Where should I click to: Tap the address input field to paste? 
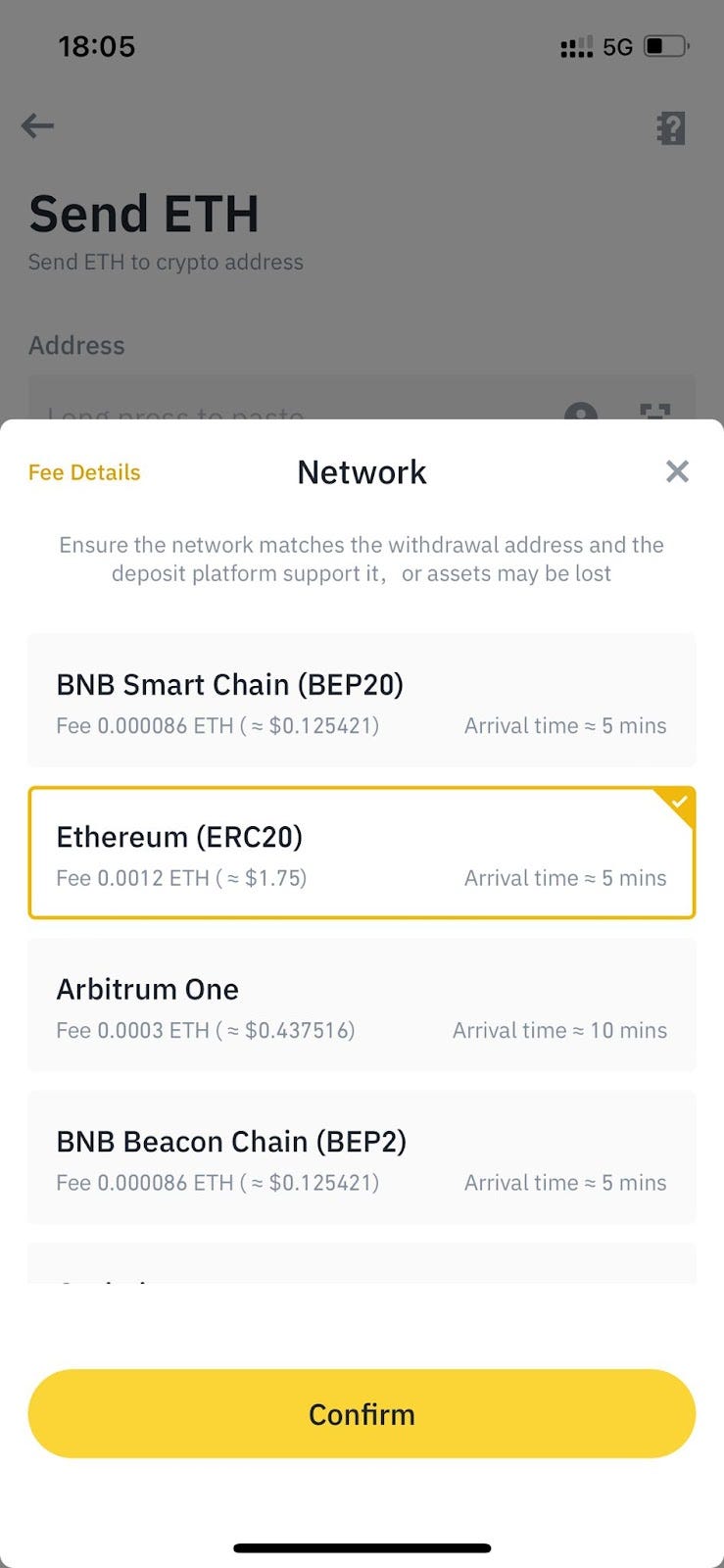294,412
